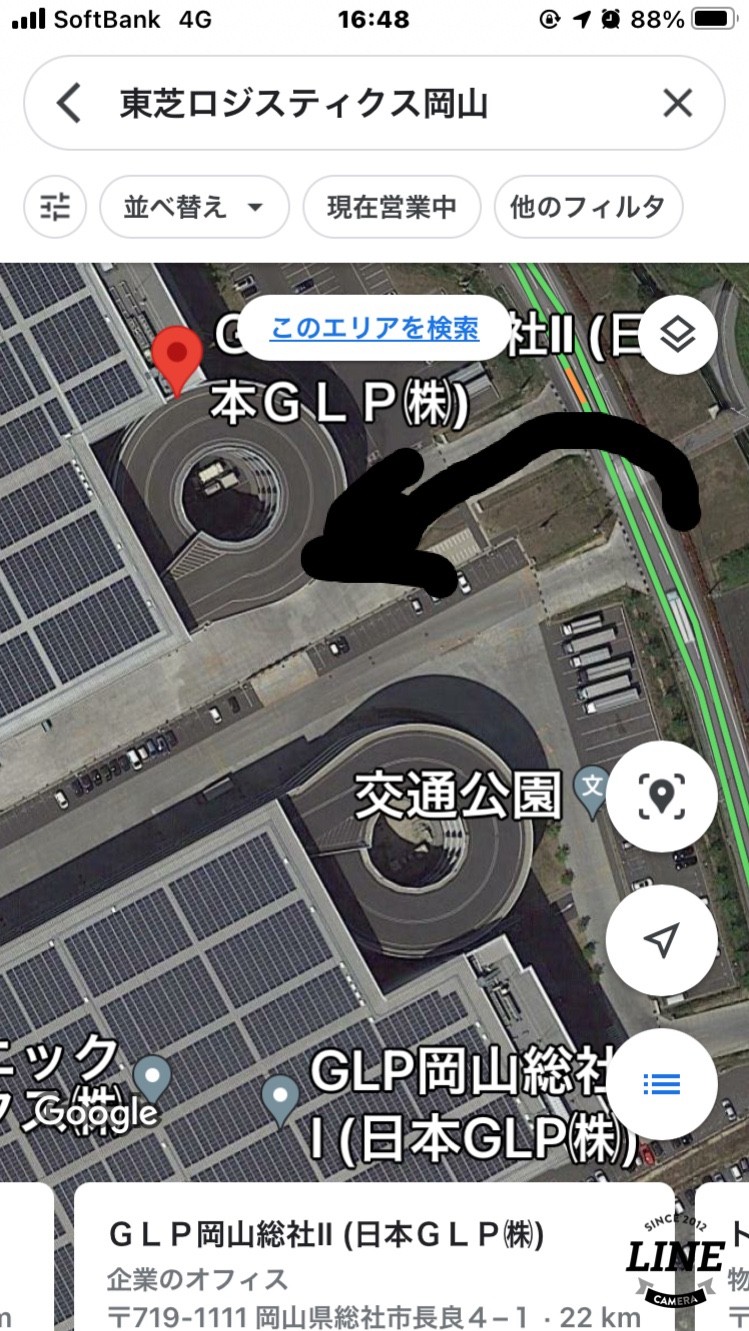The height and width of the screenshot is (1331, 749).
Task: Show the results list view
Action: coord(661,1083)
